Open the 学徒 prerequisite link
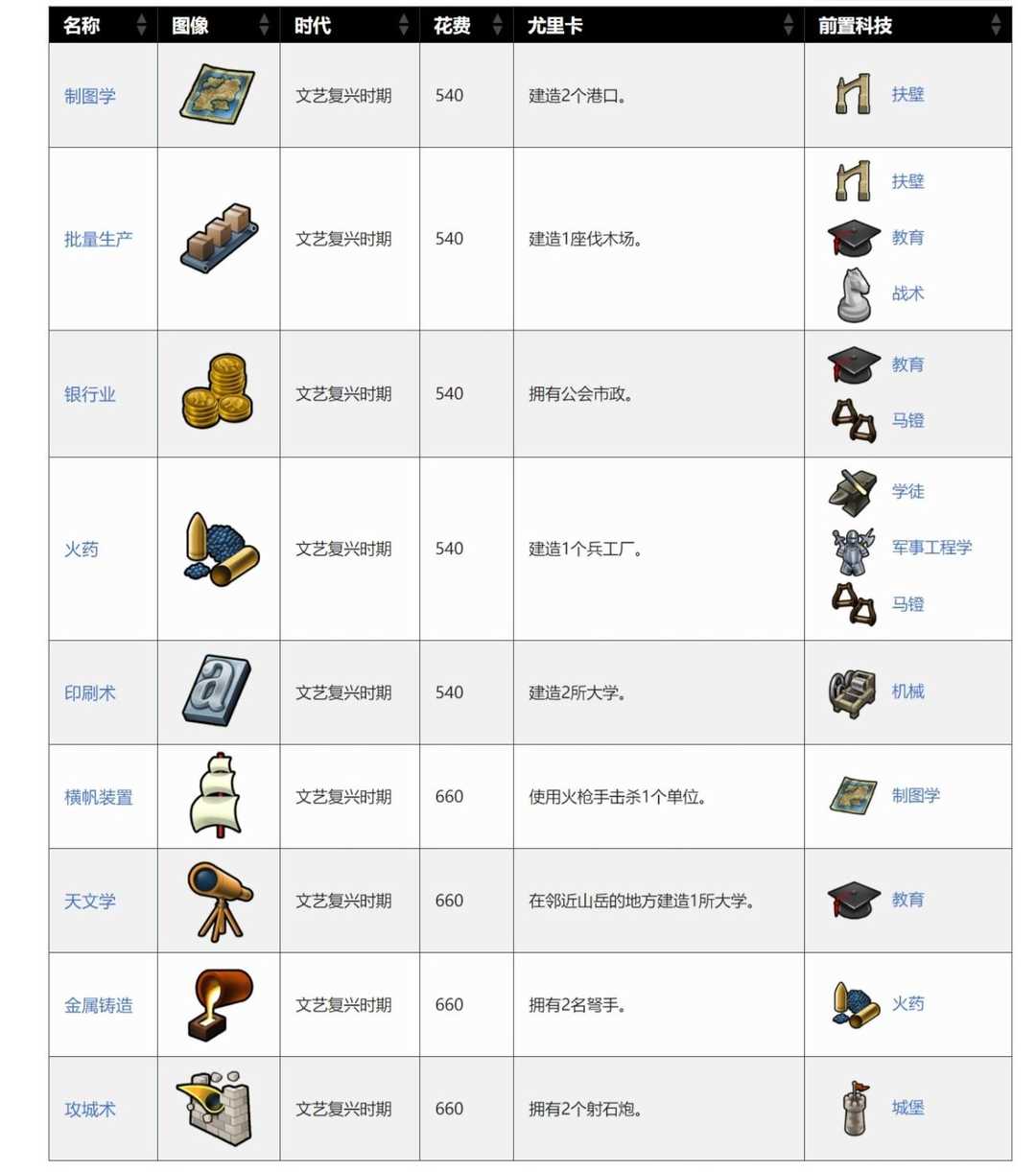The height and width of the screenshot is (1172, 1036). click(907, 491)
